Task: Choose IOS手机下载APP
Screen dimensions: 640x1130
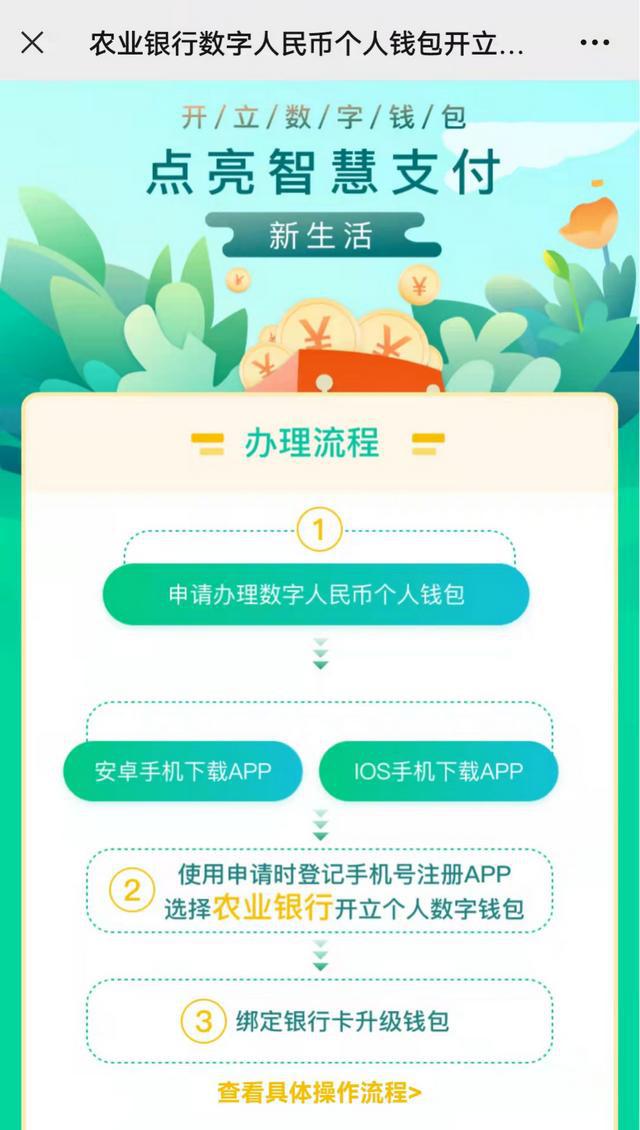Action: (438, 771)
